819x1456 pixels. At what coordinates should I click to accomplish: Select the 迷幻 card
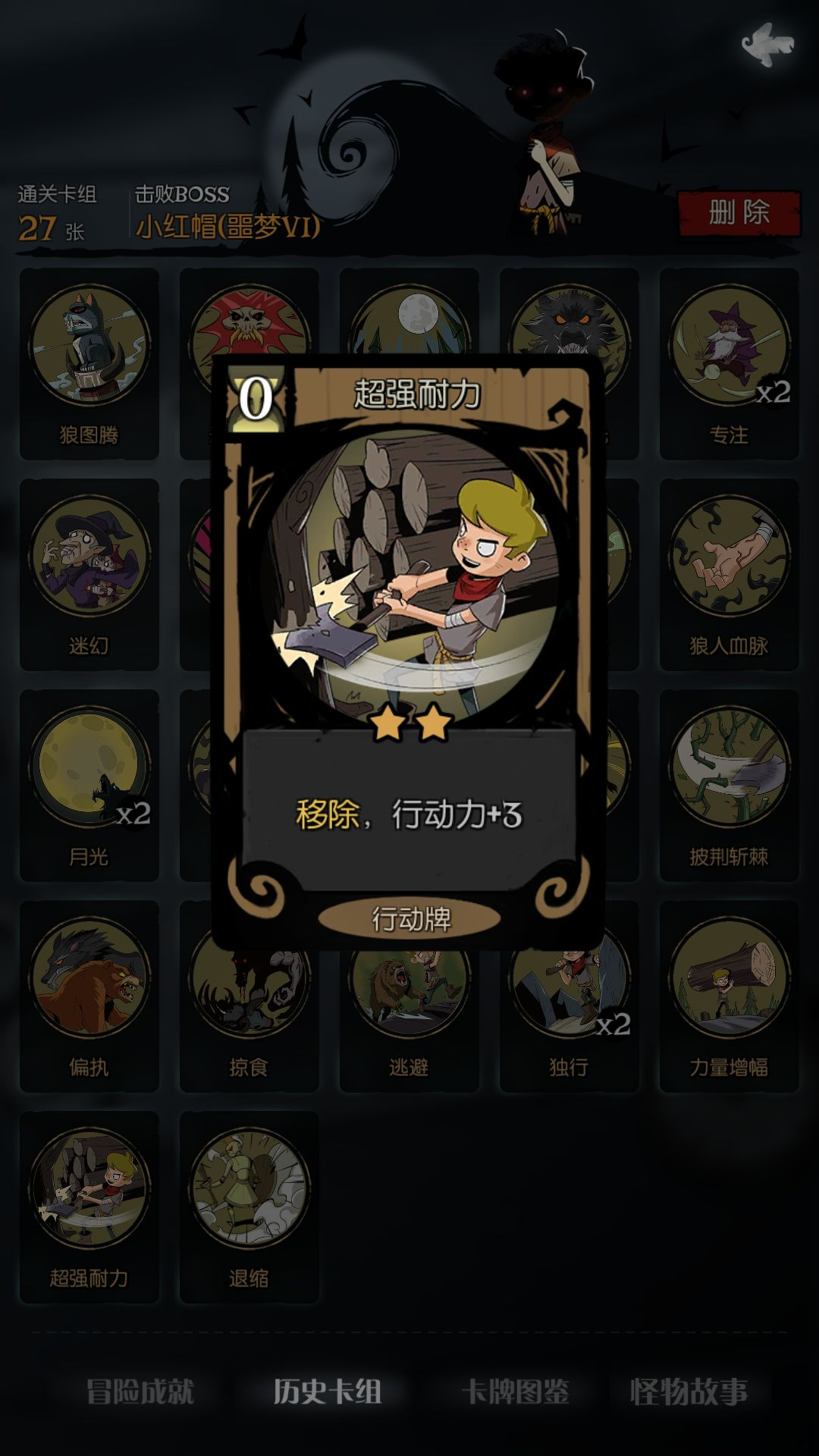tap(89, 575)
